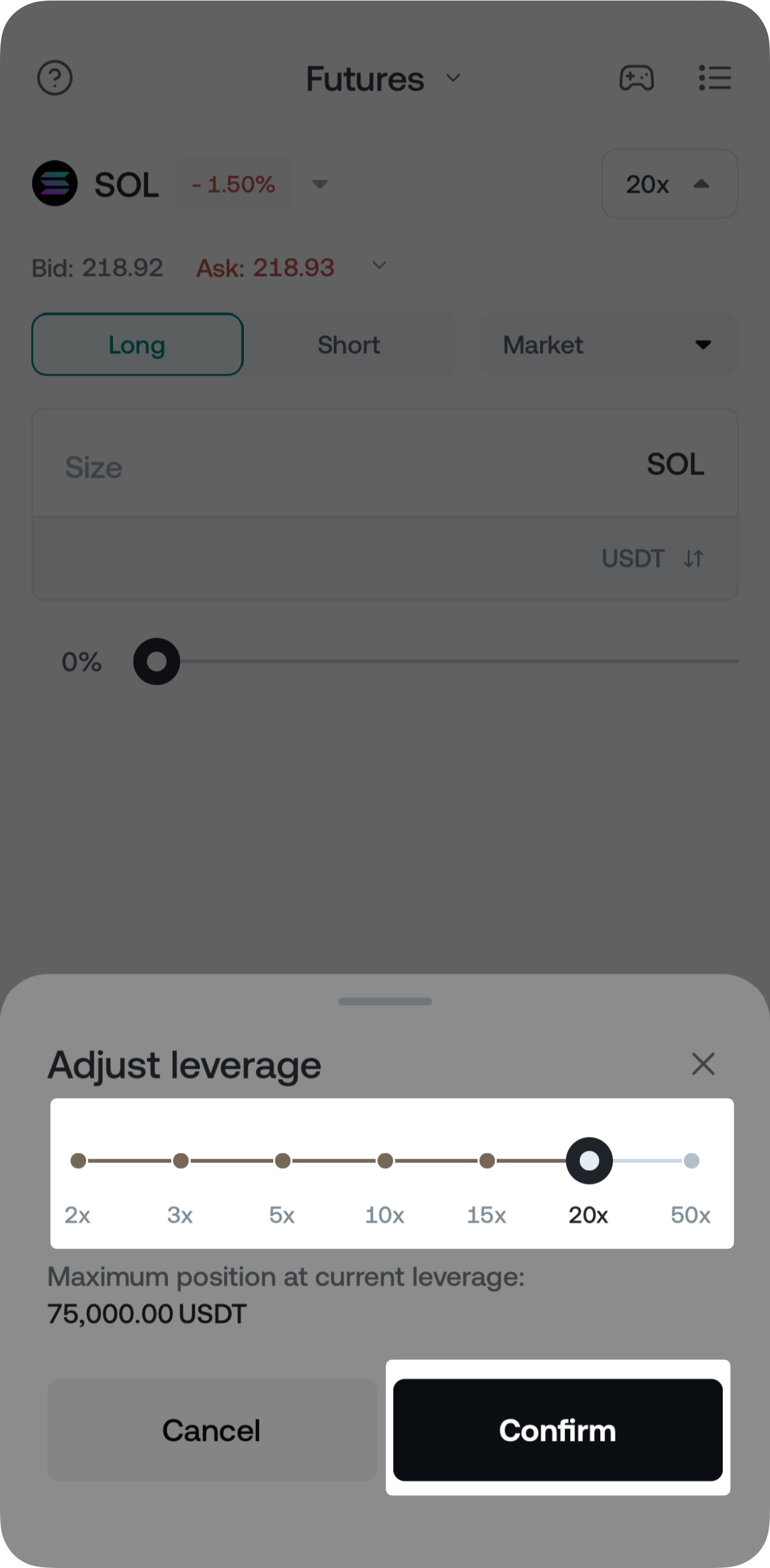Screen dimensions: 770x1568
Task: Close the Adjust leverage sheet
Action: (x=703, y=1064)
